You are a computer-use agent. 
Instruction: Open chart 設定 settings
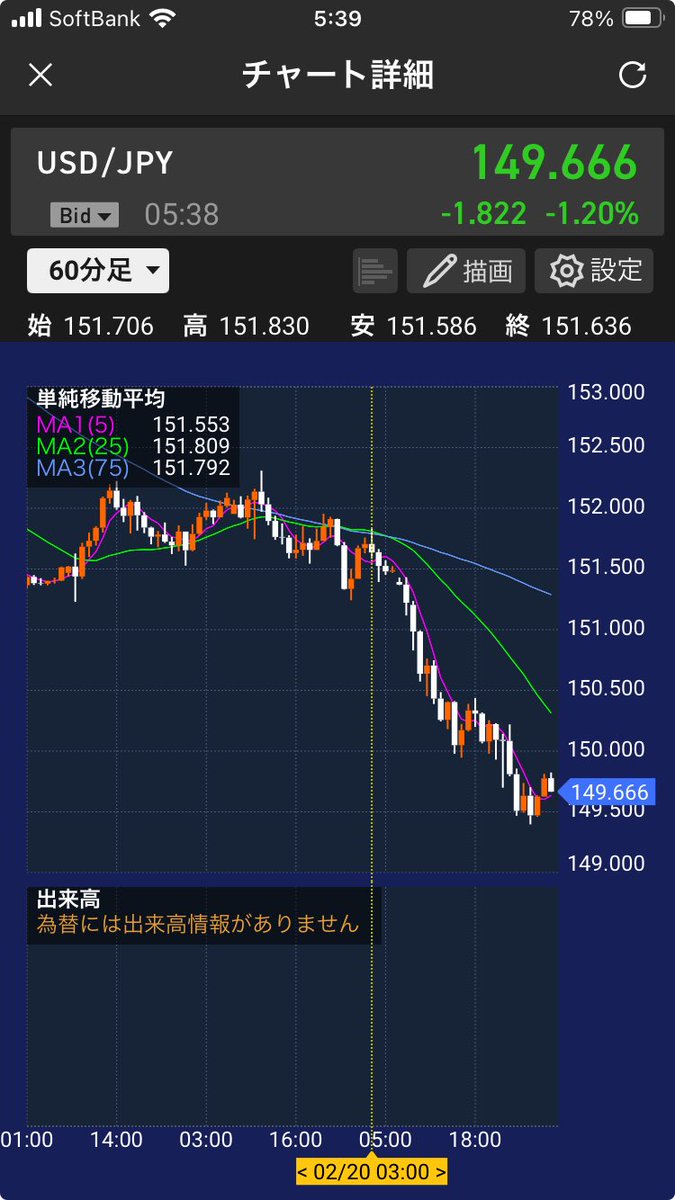[594, 271]
